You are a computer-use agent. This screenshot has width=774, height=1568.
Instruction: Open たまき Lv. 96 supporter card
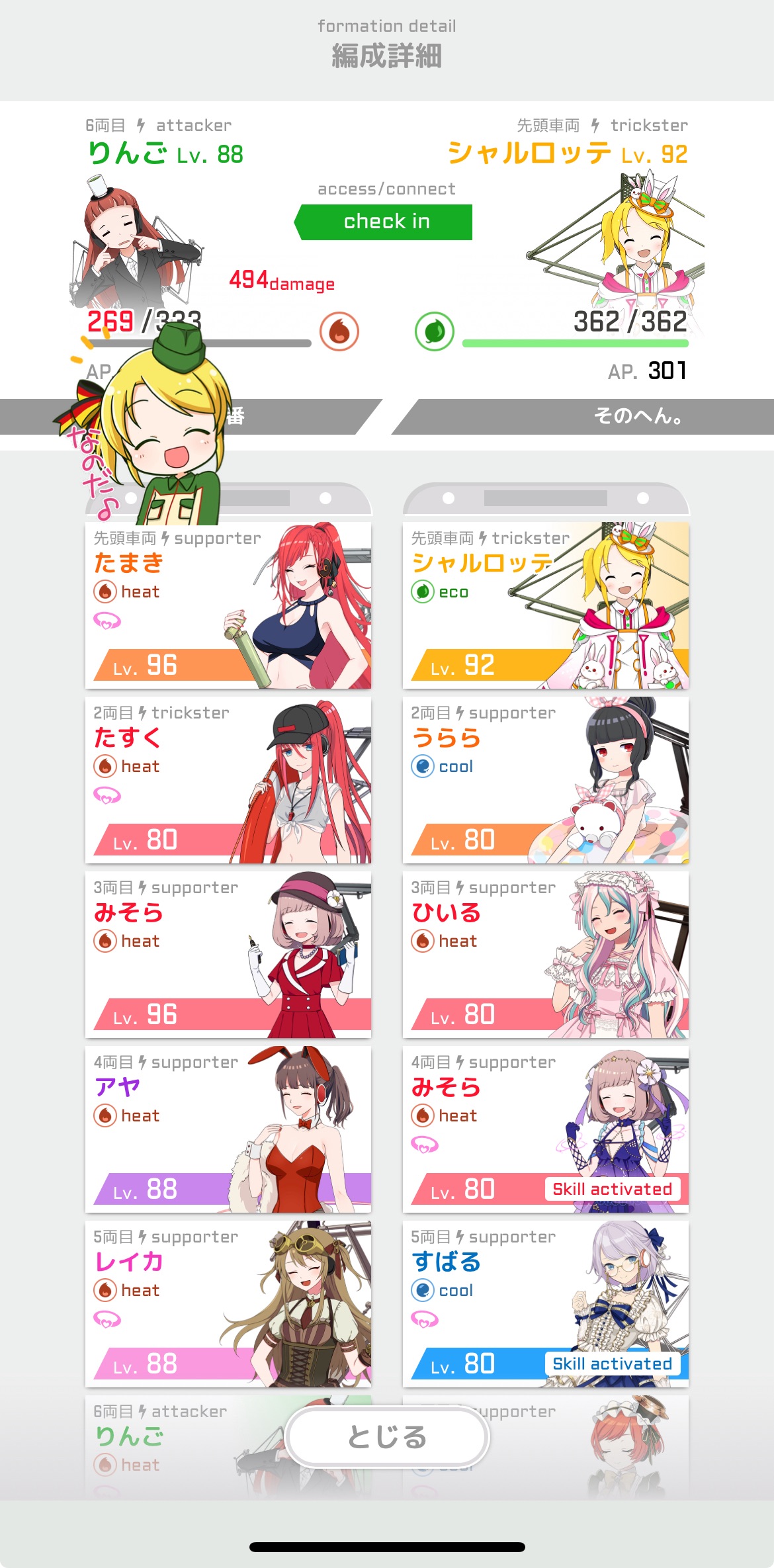tap(228, 605)
